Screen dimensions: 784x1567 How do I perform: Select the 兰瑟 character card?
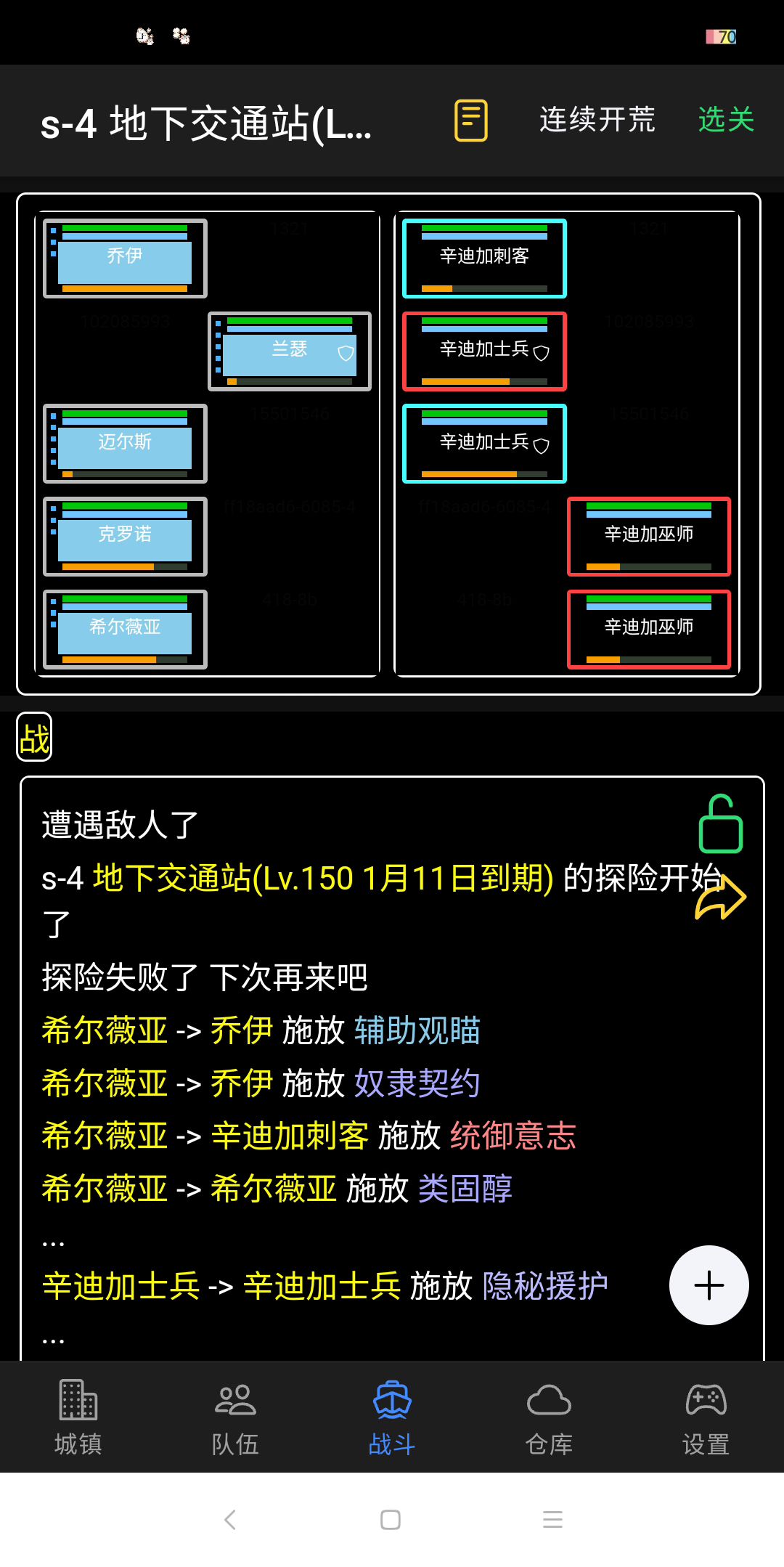coord(290,351)
